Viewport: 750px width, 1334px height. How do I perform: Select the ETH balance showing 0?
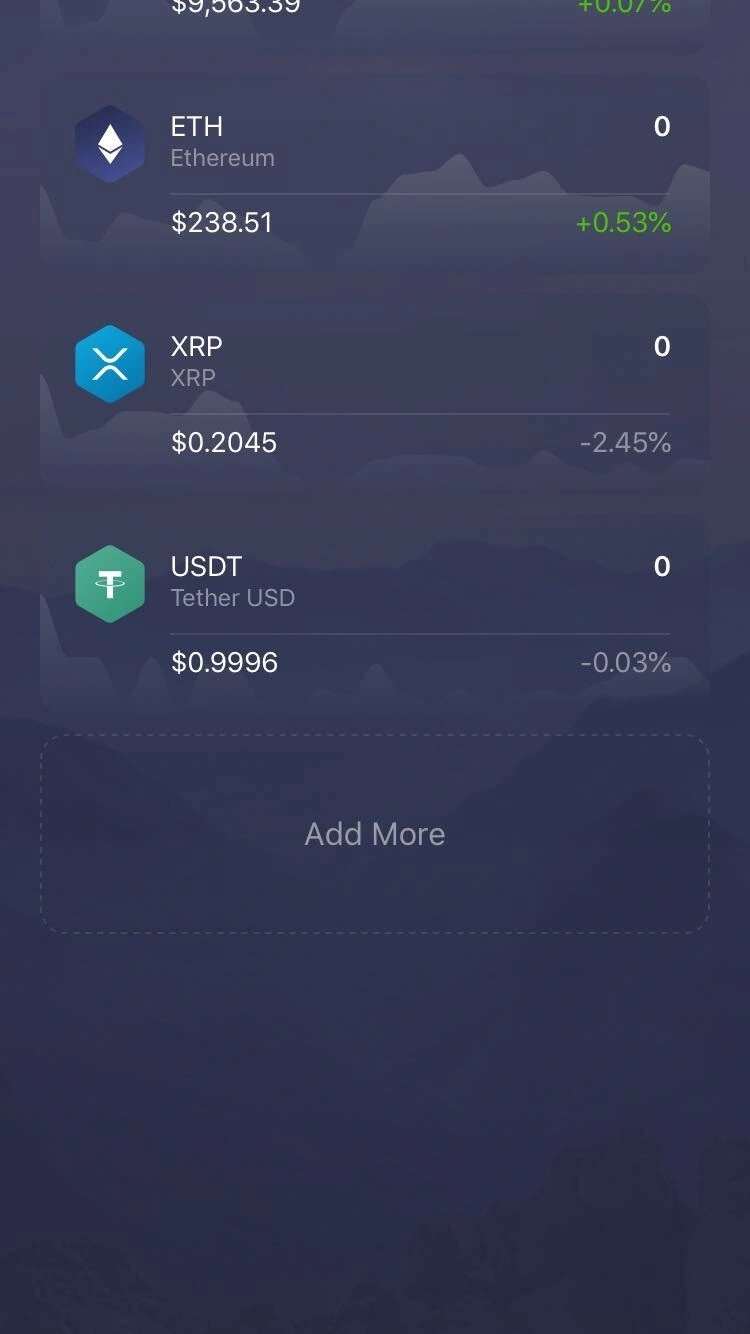click(x=661, y=127)
